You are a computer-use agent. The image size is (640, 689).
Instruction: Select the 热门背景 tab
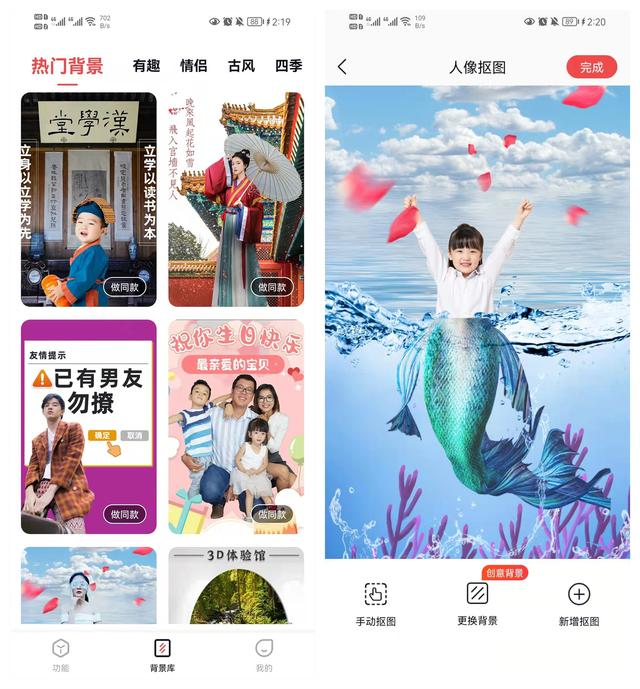67,66
